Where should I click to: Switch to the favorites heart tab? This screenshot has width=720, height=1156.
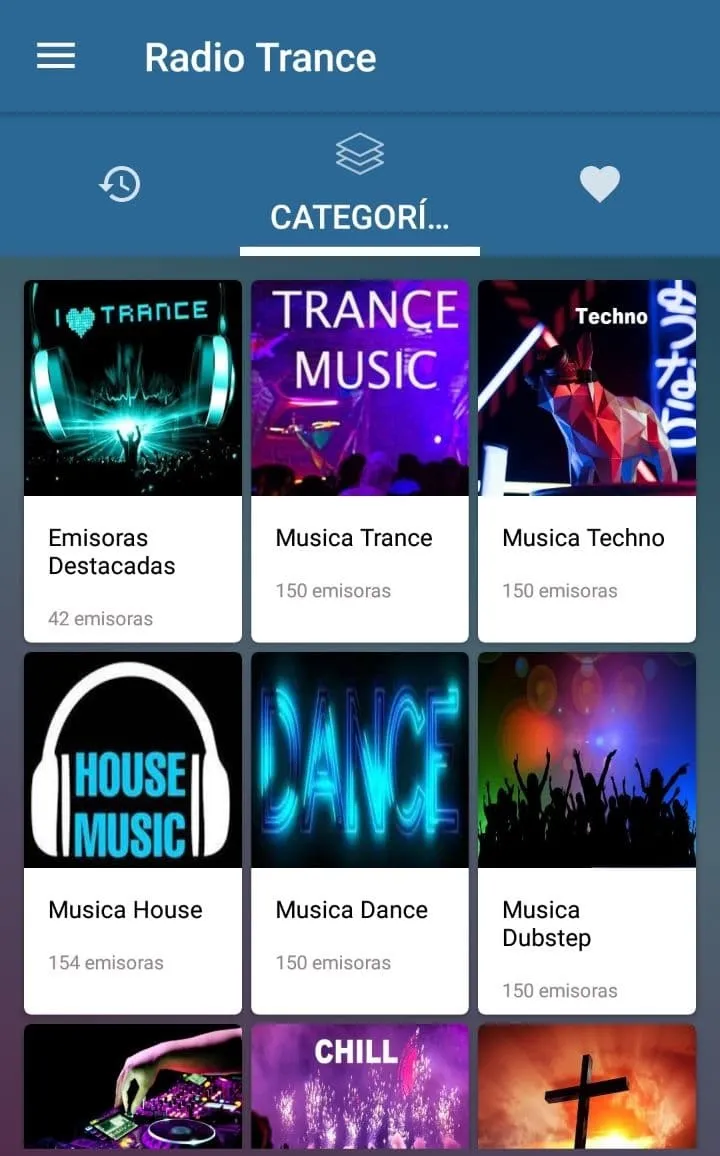(x=599, y=184)
